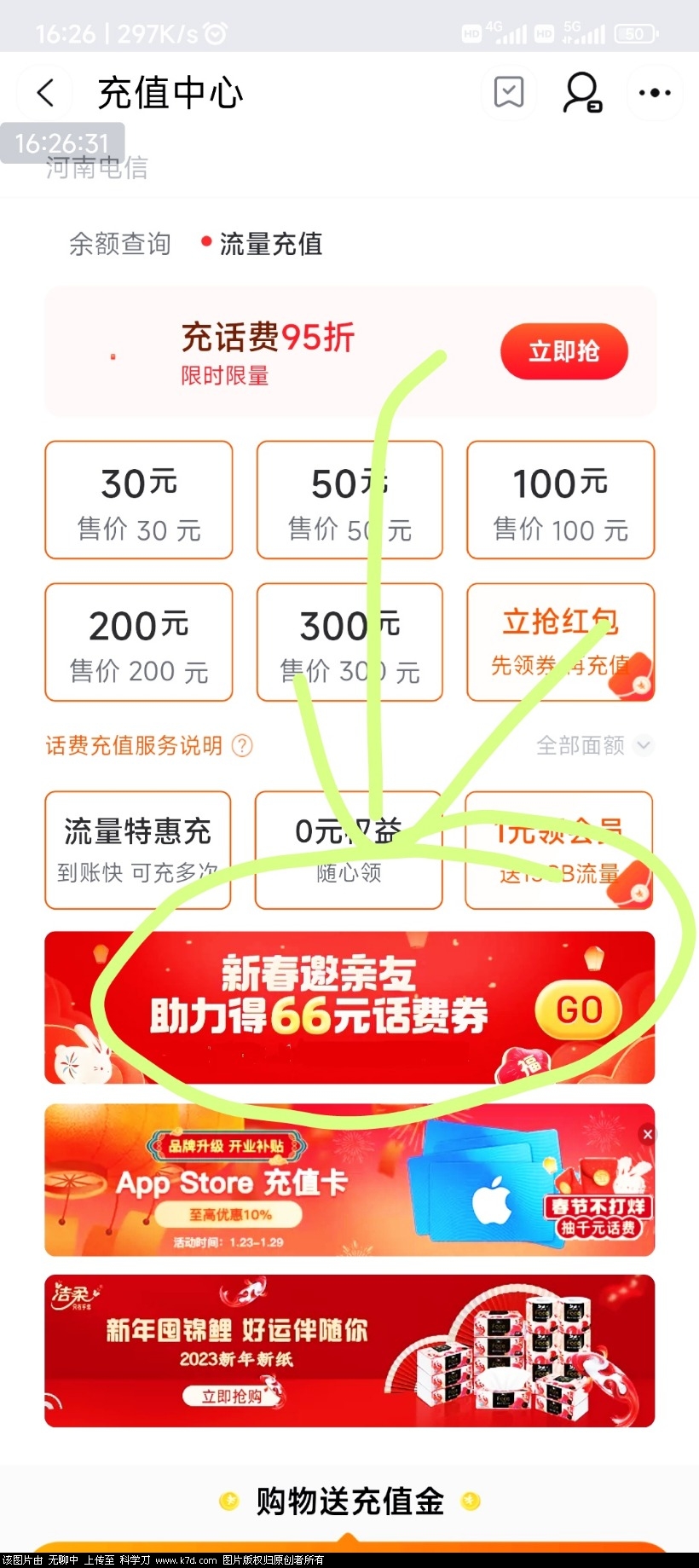This screenshot has height=1568, width=699.
Task: Open 流量特惠充 card
Action: 138,849
